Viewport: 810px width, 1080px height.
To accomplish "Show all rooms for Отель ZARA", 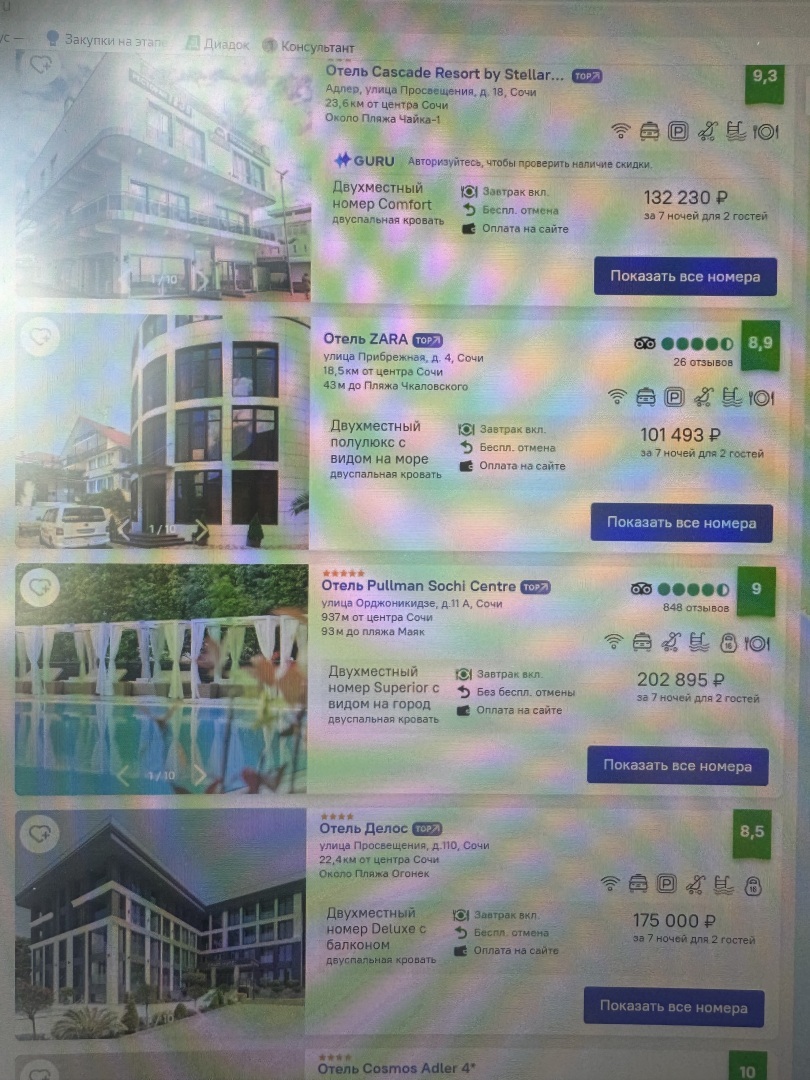I will coord(681,522).
